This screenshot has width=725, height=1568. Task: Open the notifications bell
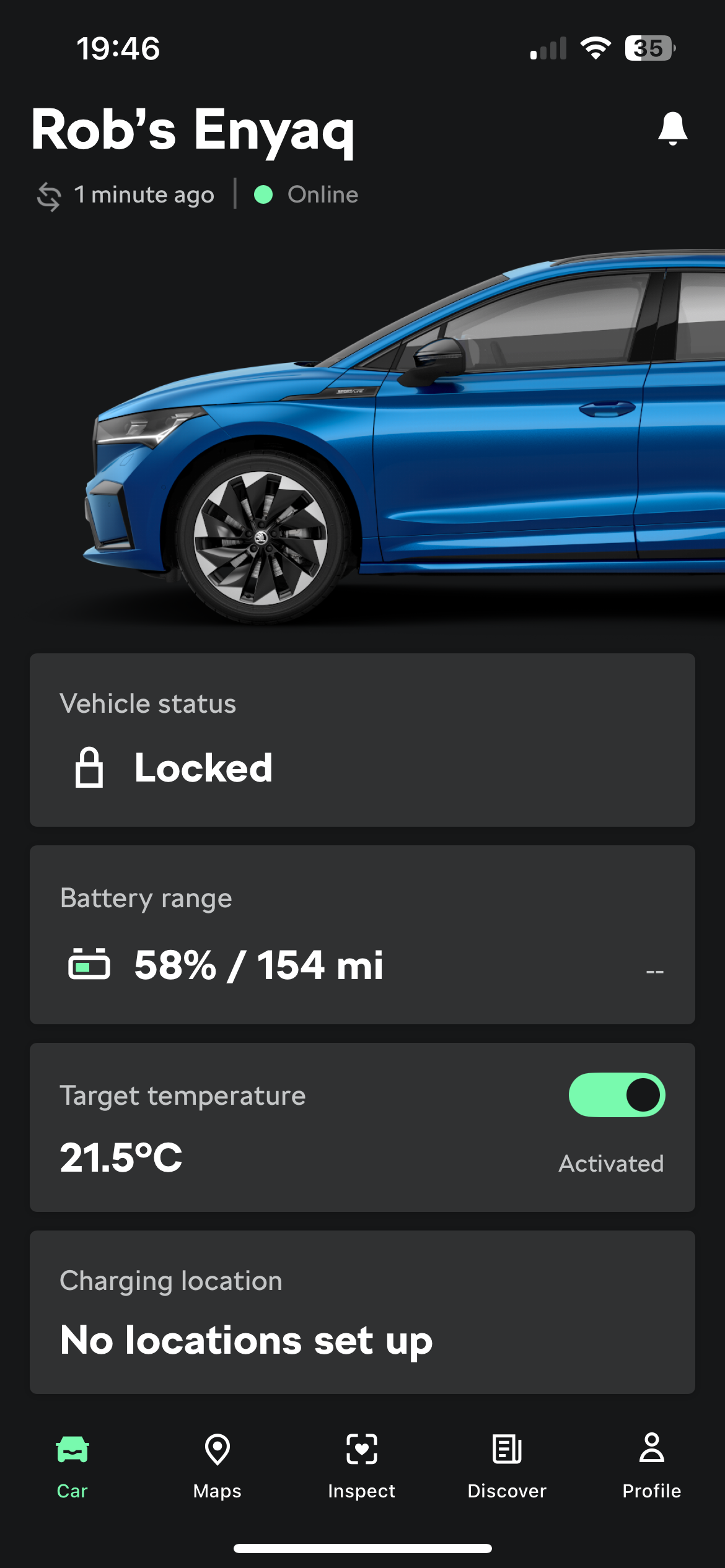point(672,129)
